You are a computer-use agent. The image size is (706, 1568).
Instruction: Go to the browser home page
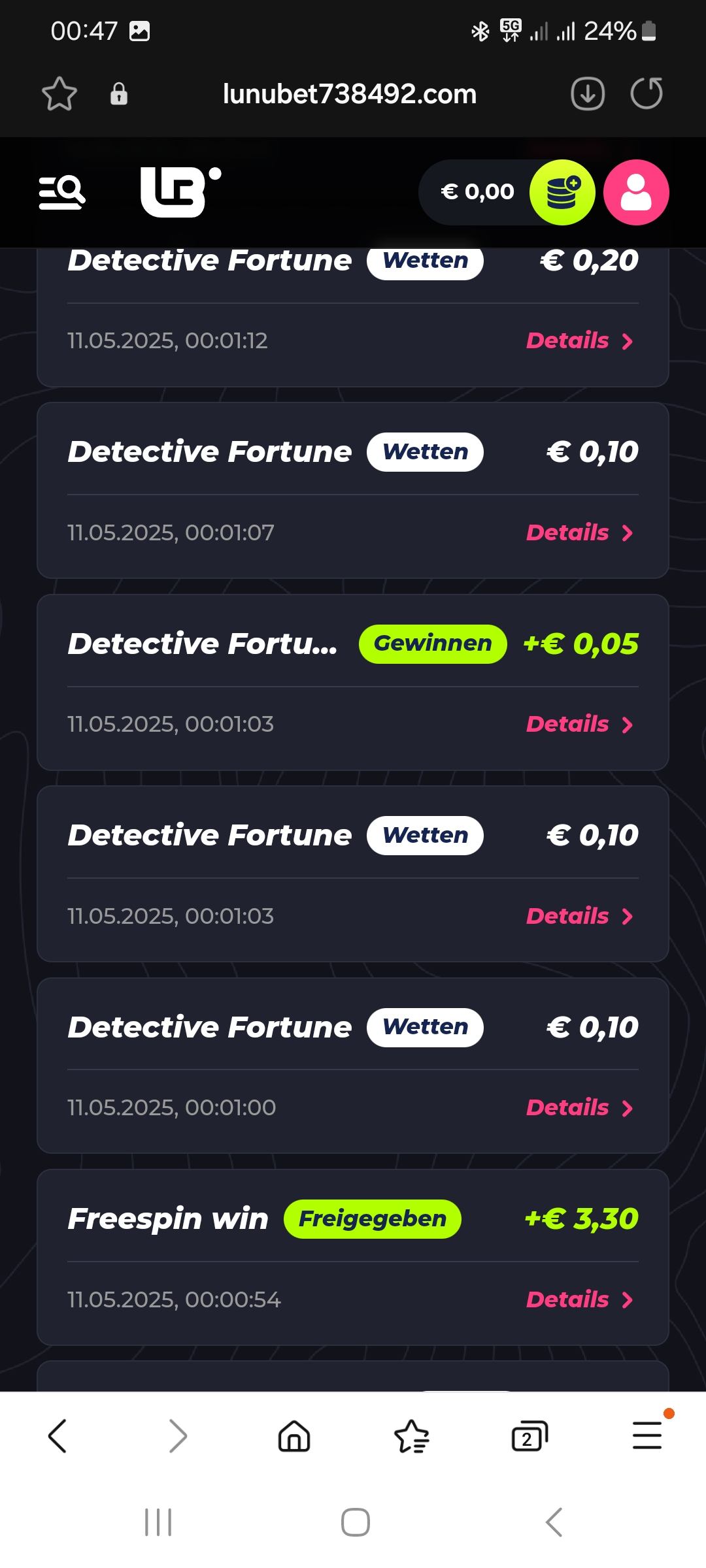pyautogui.click(x=294, y=1436)
